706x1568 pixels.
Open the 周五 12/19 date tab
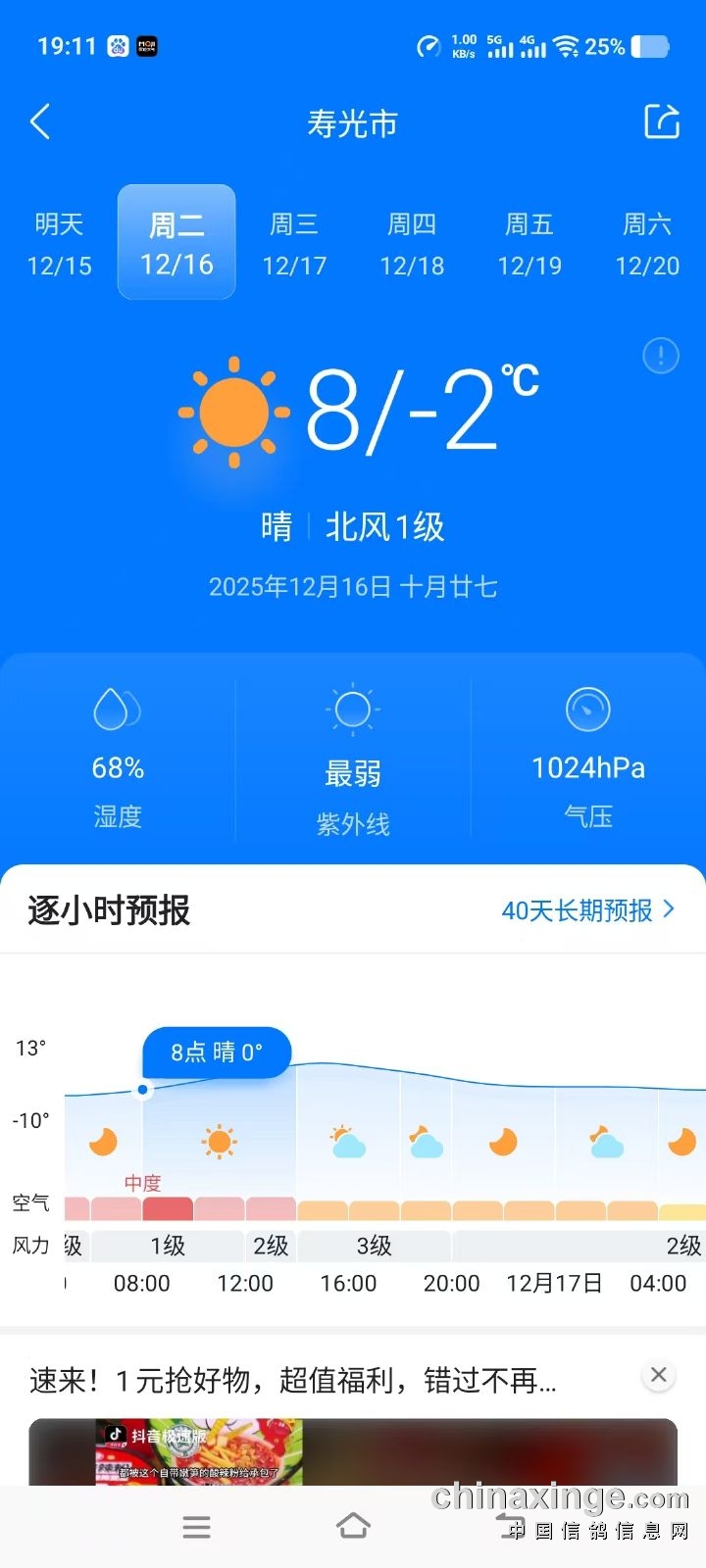[x=529, y=244]
